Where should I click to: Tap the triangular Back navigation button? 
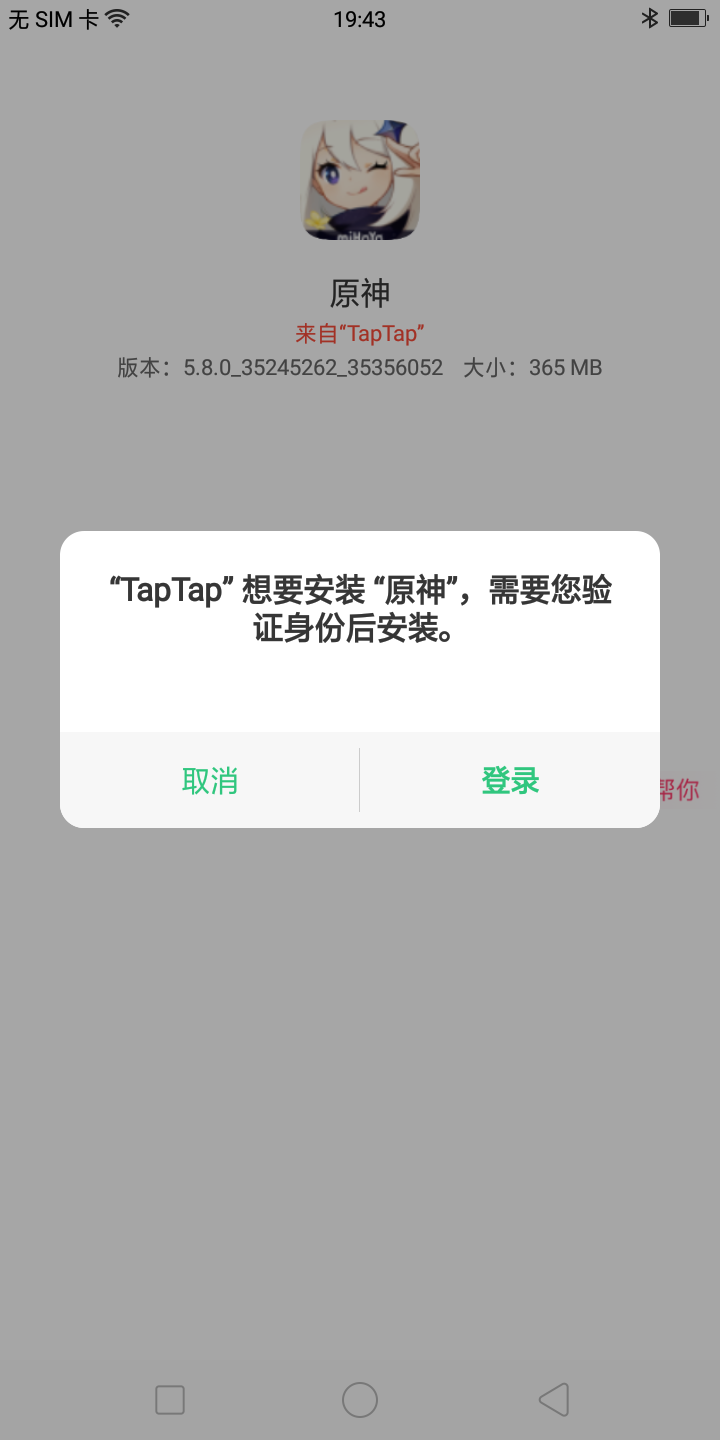point(553,1400)
